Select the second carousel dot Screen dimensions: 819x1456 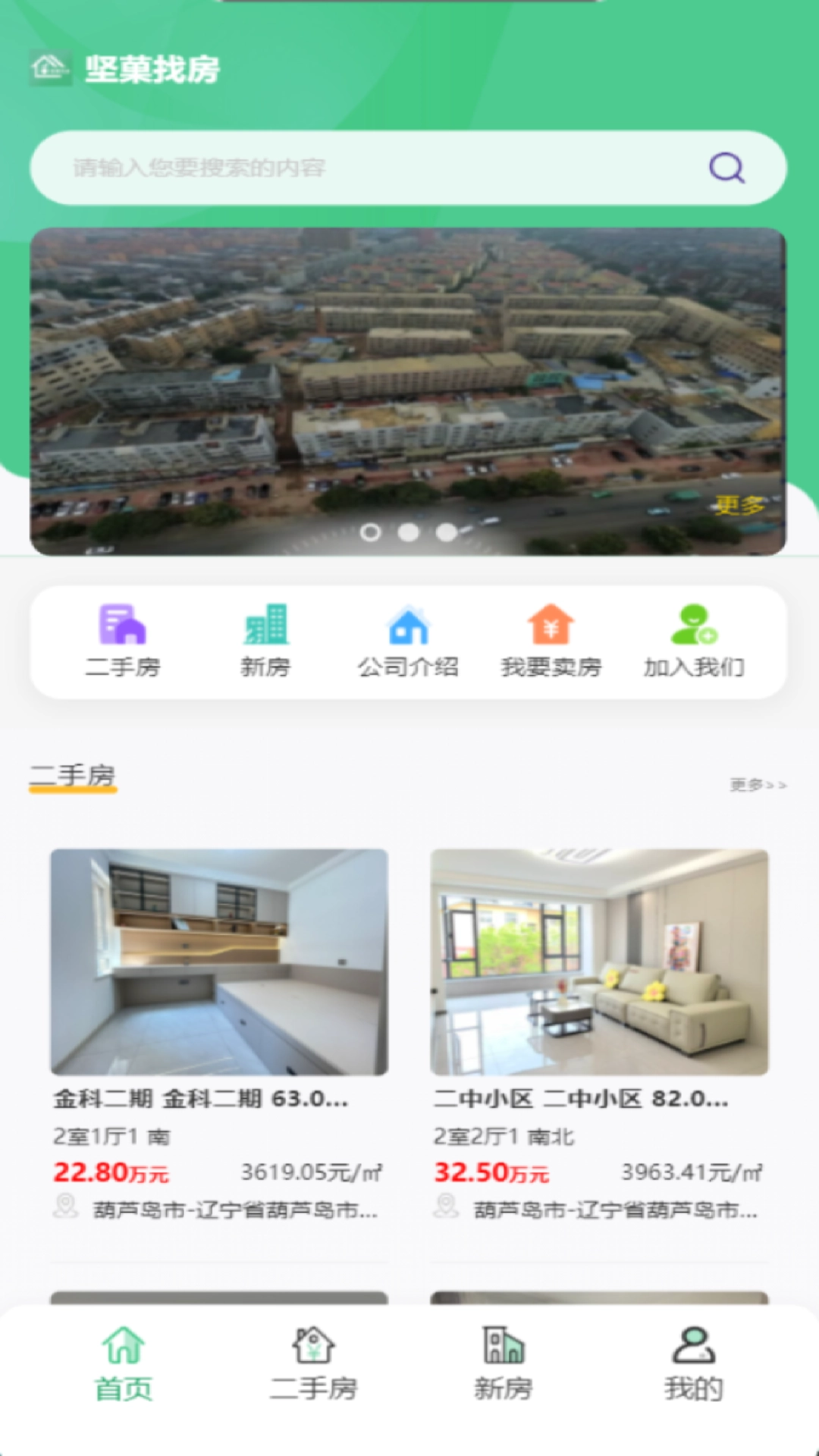(409, 533)
